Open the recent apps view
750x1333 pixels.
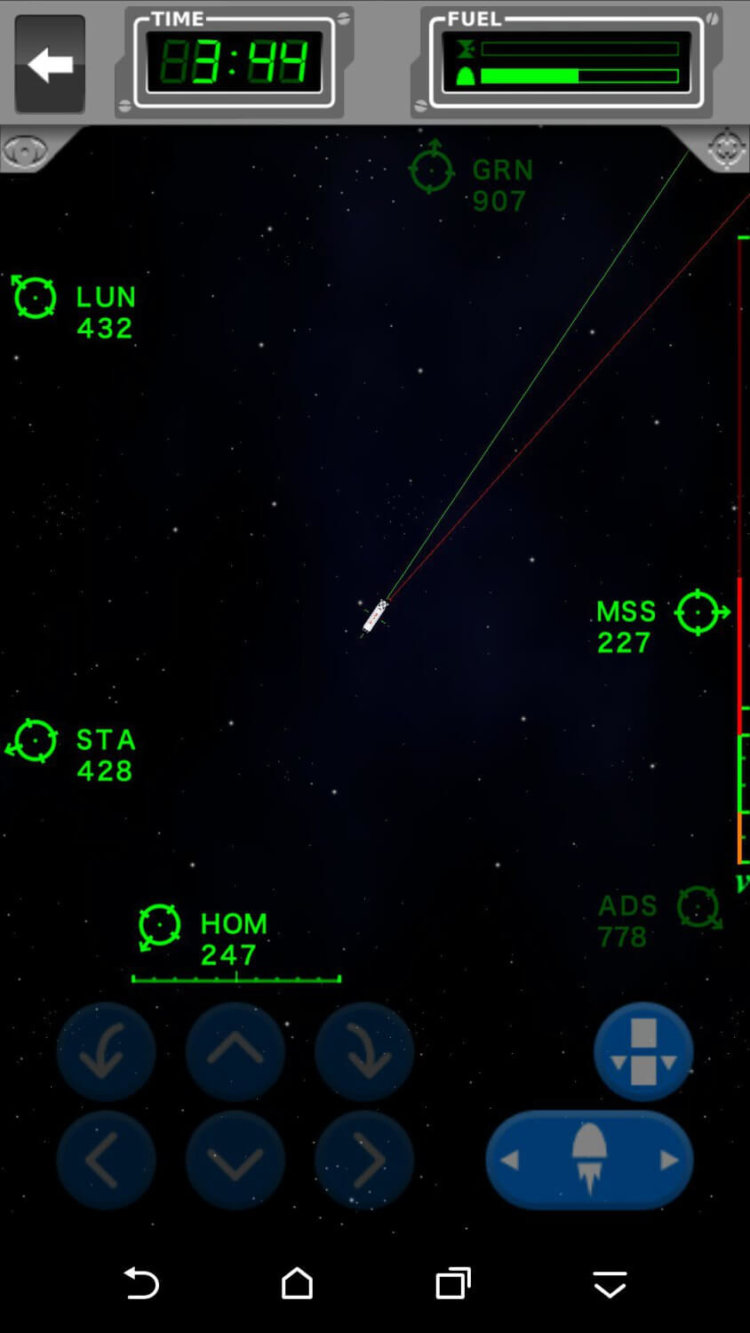tap(453, 1283)
